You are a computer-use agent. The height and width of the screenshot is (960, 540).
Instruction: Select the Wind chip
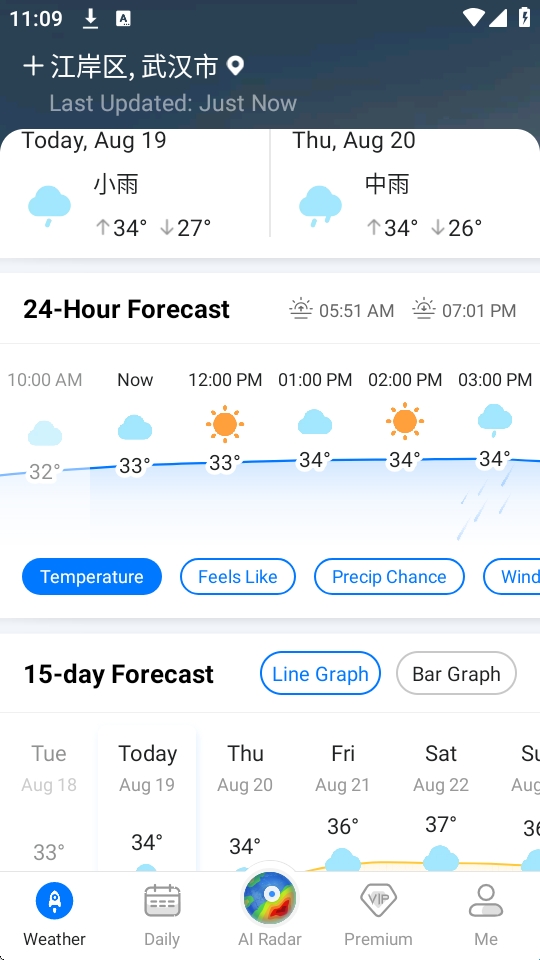513,577
